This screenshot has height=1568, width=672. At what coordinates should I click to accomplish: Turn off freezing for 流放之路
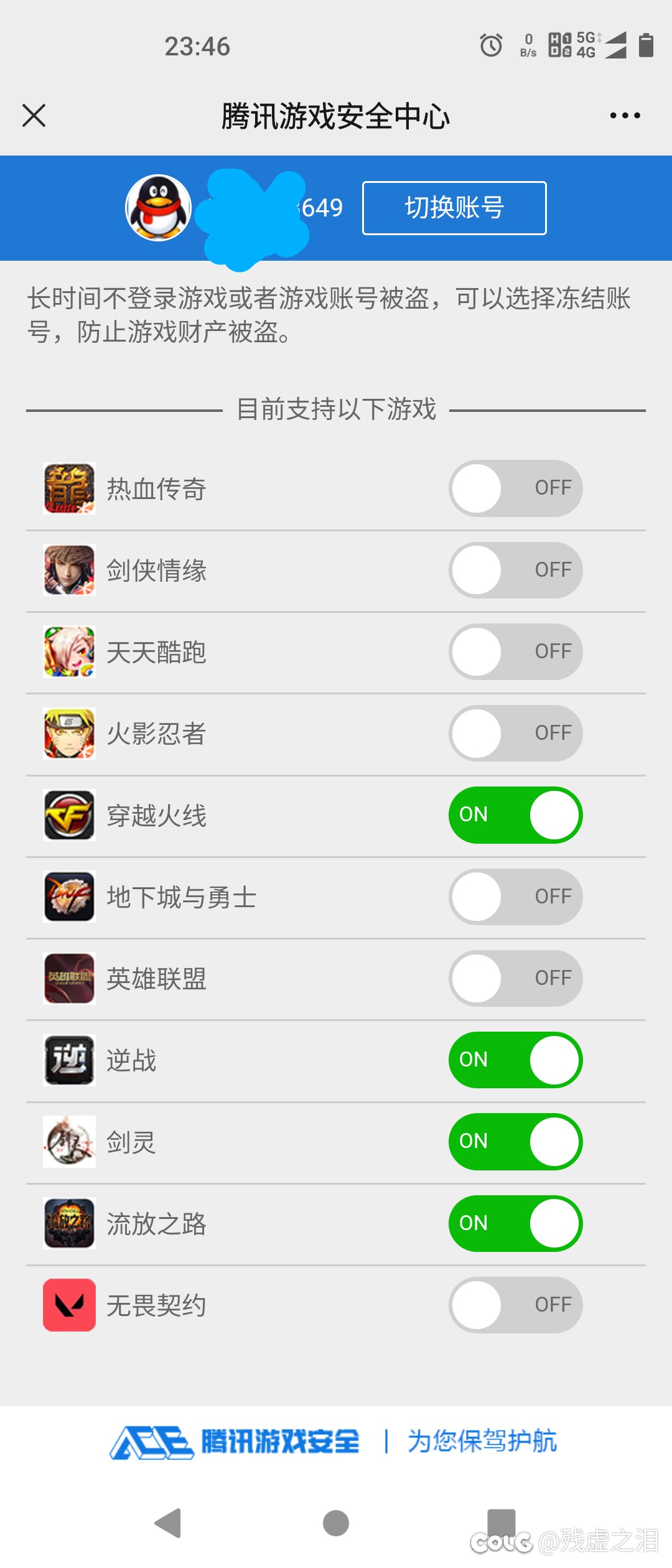tap(515, 1223)
